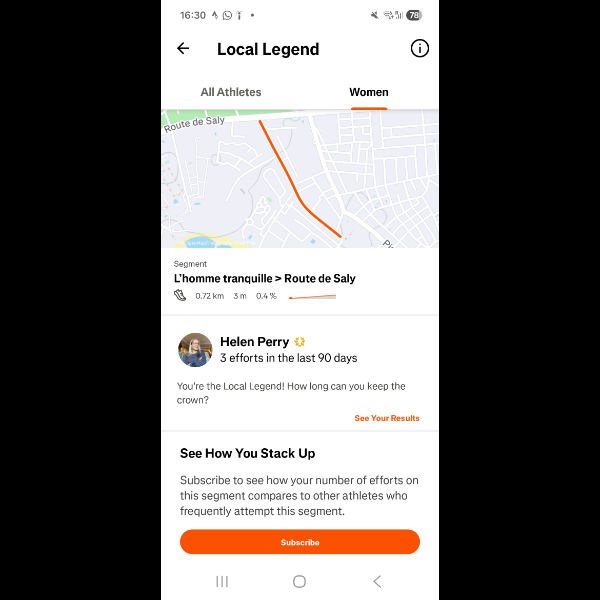Switch to the All Athletes tab
Screen dimensions: 600x600
231,92
